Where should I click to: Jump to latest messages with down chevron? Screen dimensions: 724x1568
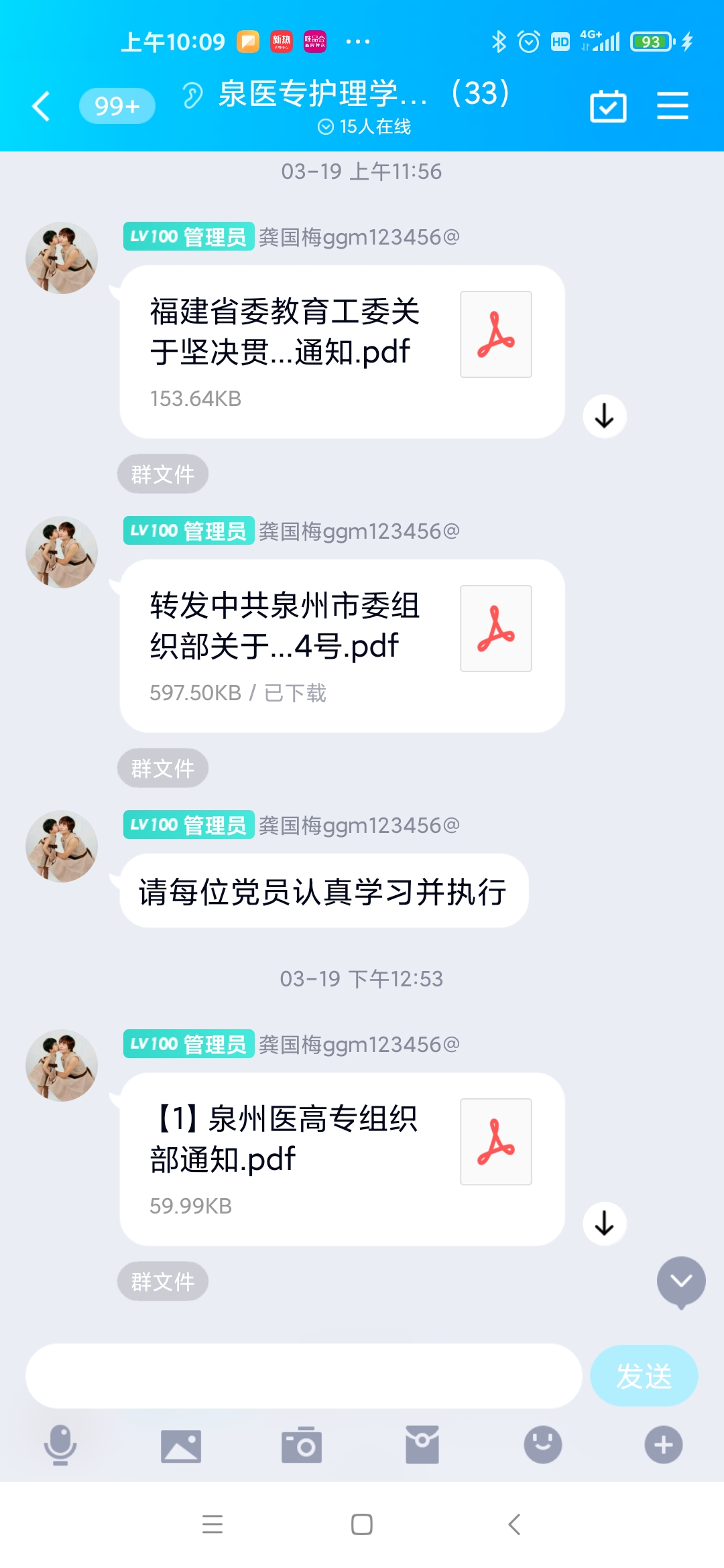tap(681, 1281)
